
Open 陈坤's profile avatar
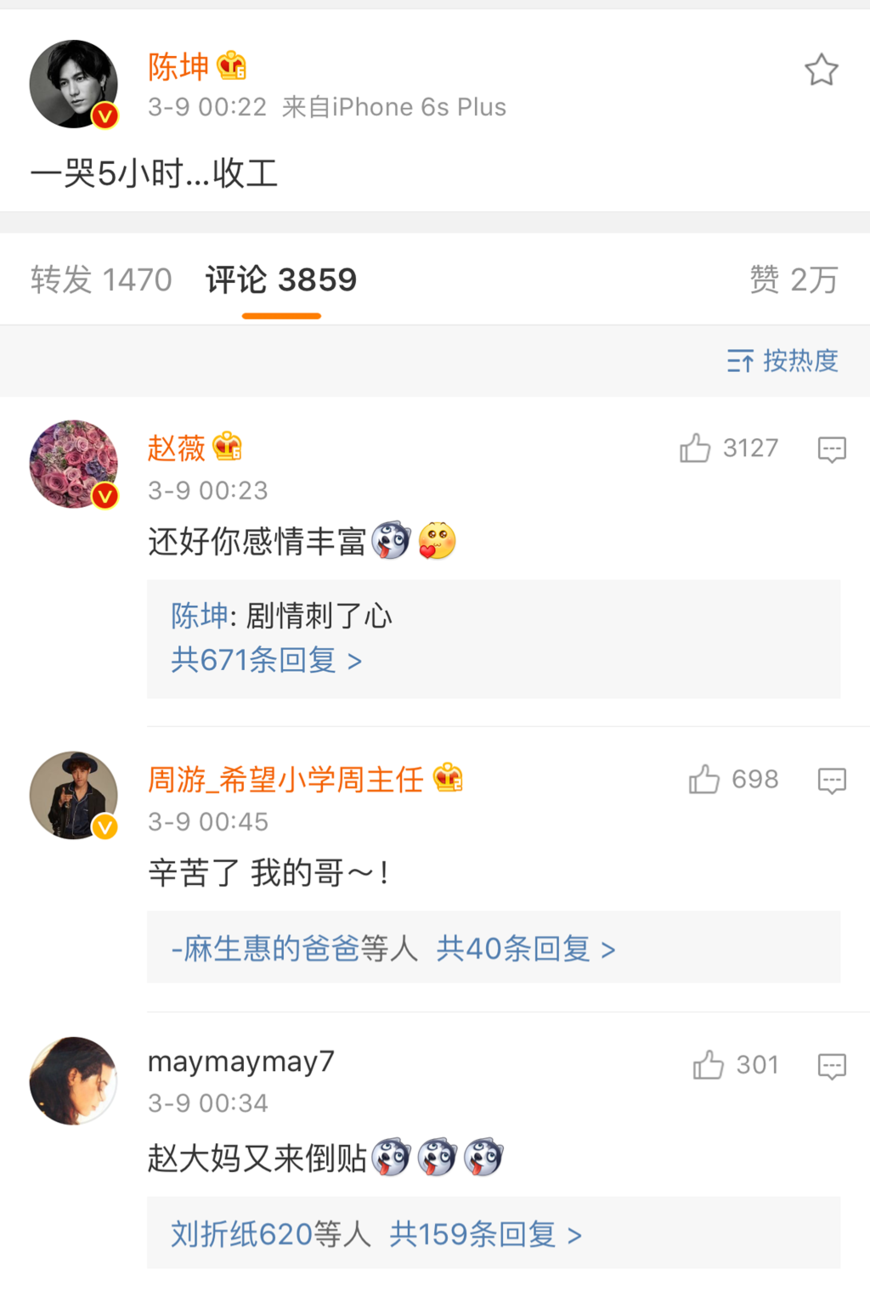(x=73, y=84)
